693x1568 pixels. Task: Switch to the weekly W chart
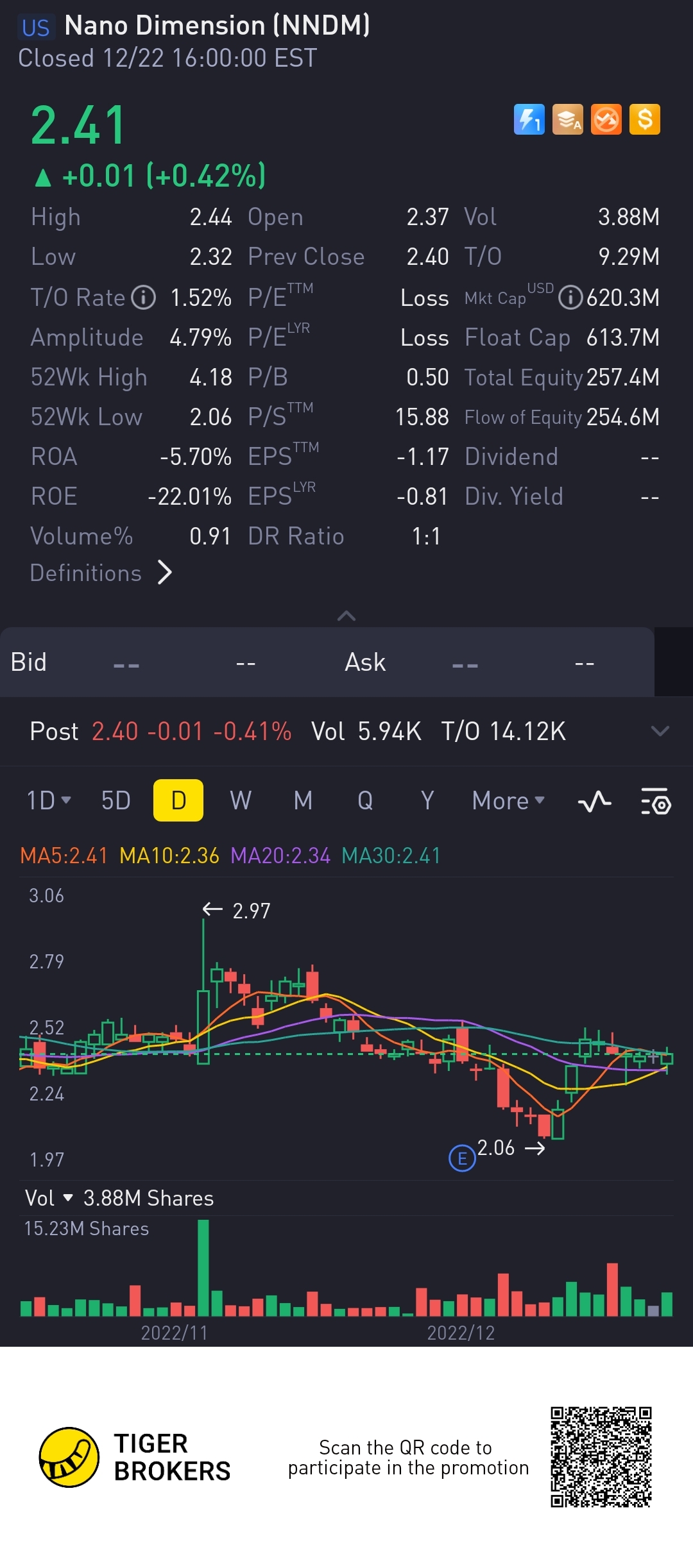pyautogui.click(x=241, y=800)
